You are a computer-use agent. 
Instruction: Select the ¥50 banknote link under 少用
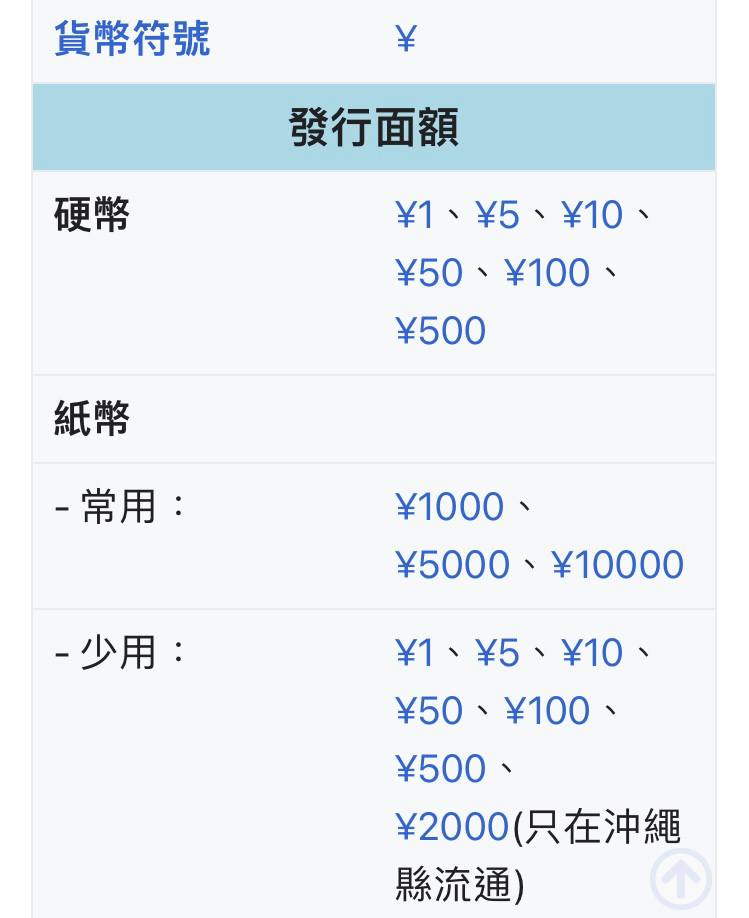pos(430,711)
